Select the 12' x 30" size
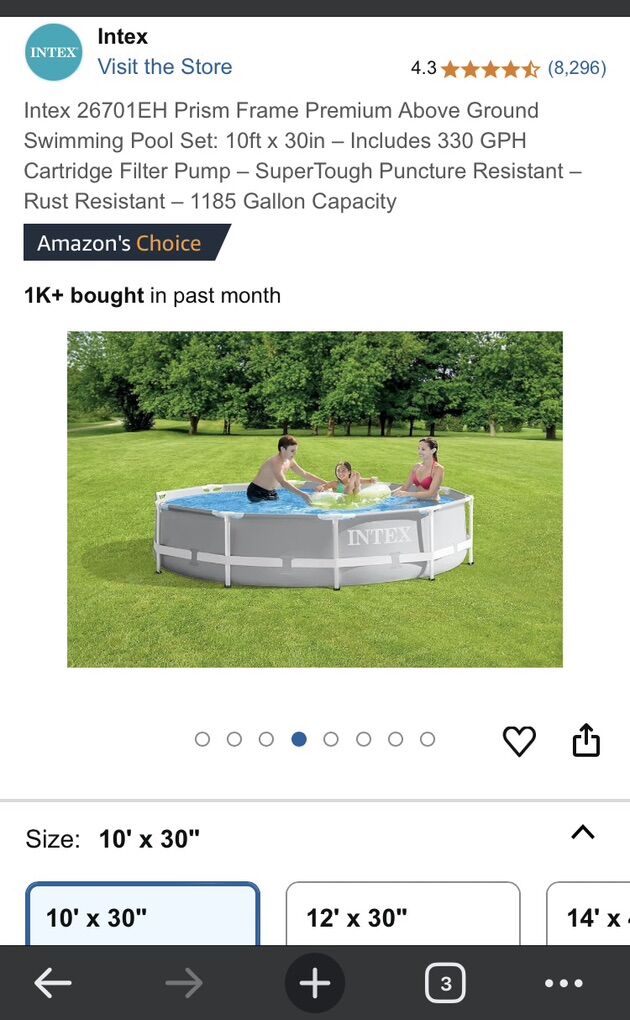The width and height of the screenshot is (630, 1020). pyautogui.click(x=402, y=915)
